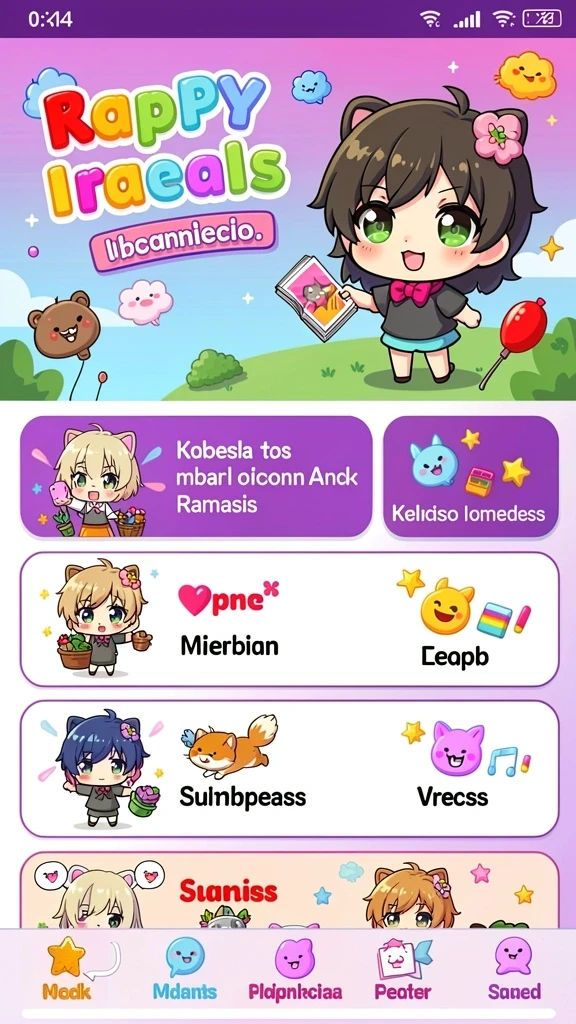Switch to the Saned tab

tap(515, 968)
